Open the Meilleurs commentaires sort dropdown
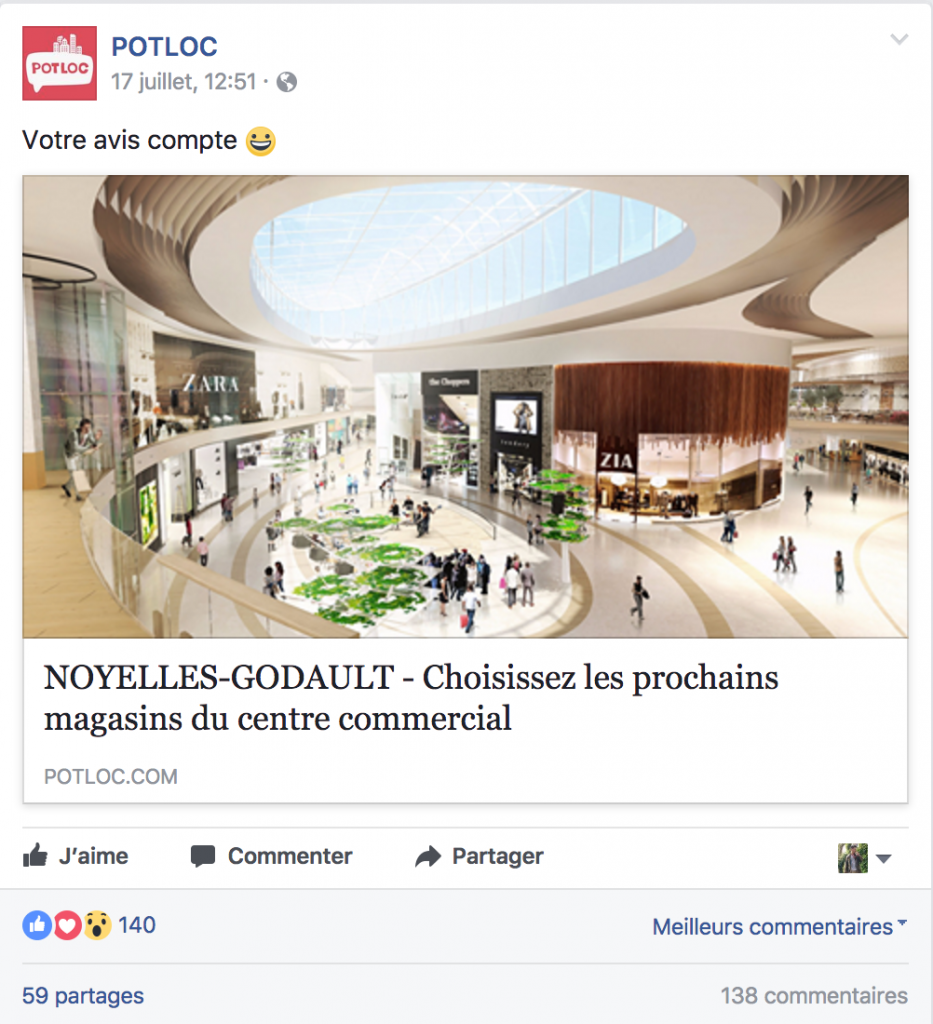 pos(779,926)
